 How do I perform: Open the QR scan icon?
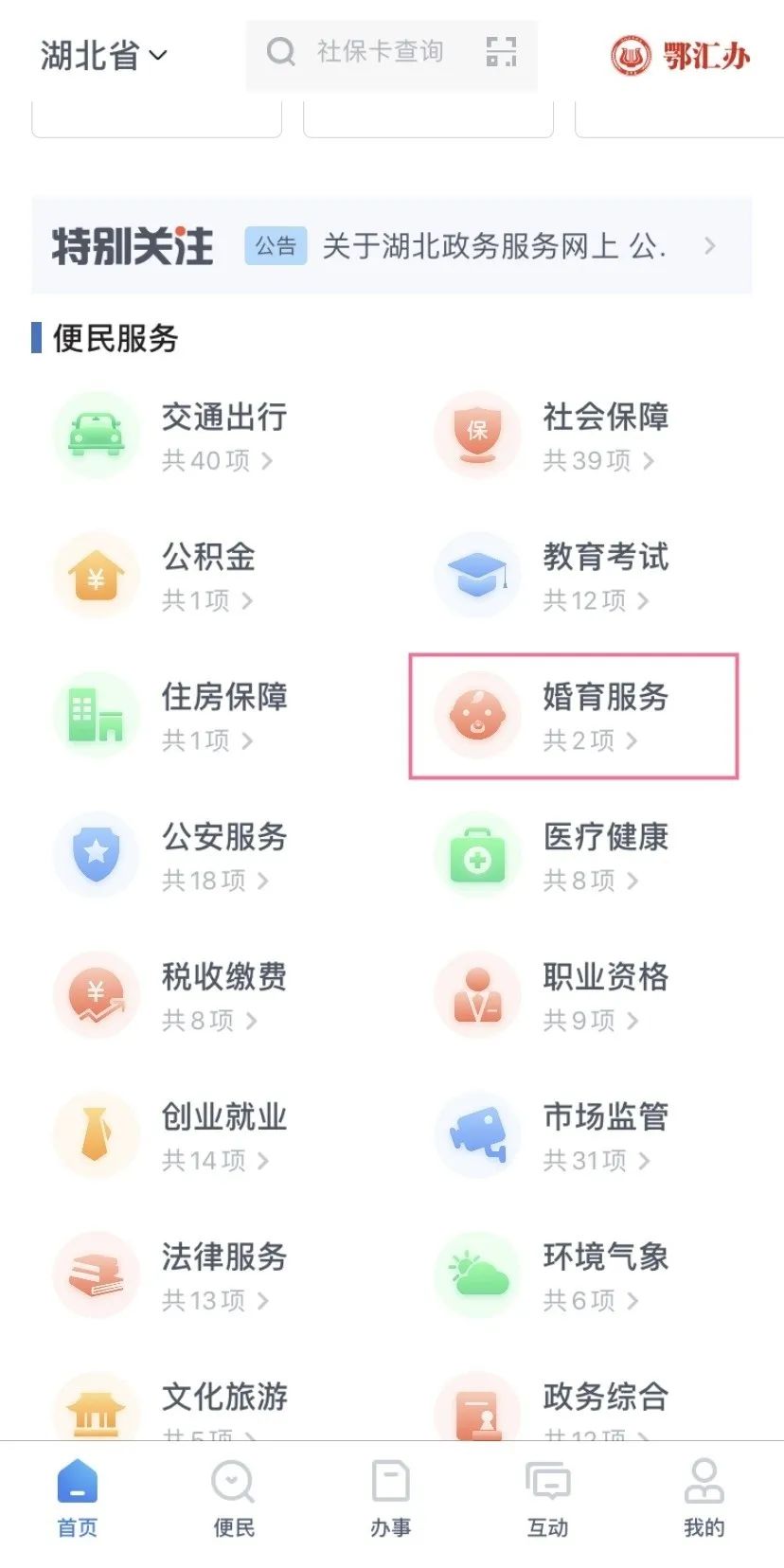[x=501, y=52]
